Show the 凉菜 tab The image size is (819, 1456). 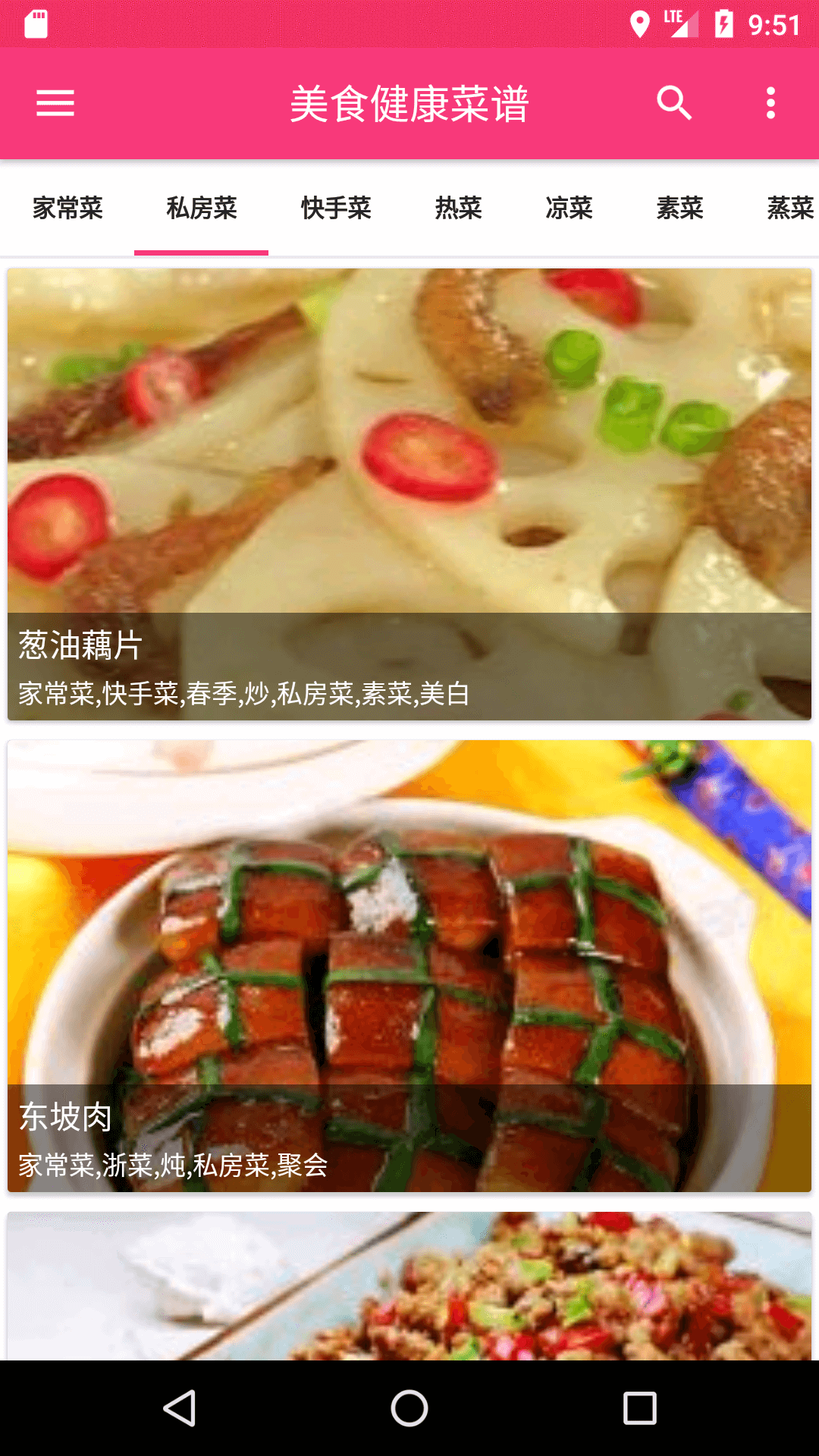[x=569, y=208]
